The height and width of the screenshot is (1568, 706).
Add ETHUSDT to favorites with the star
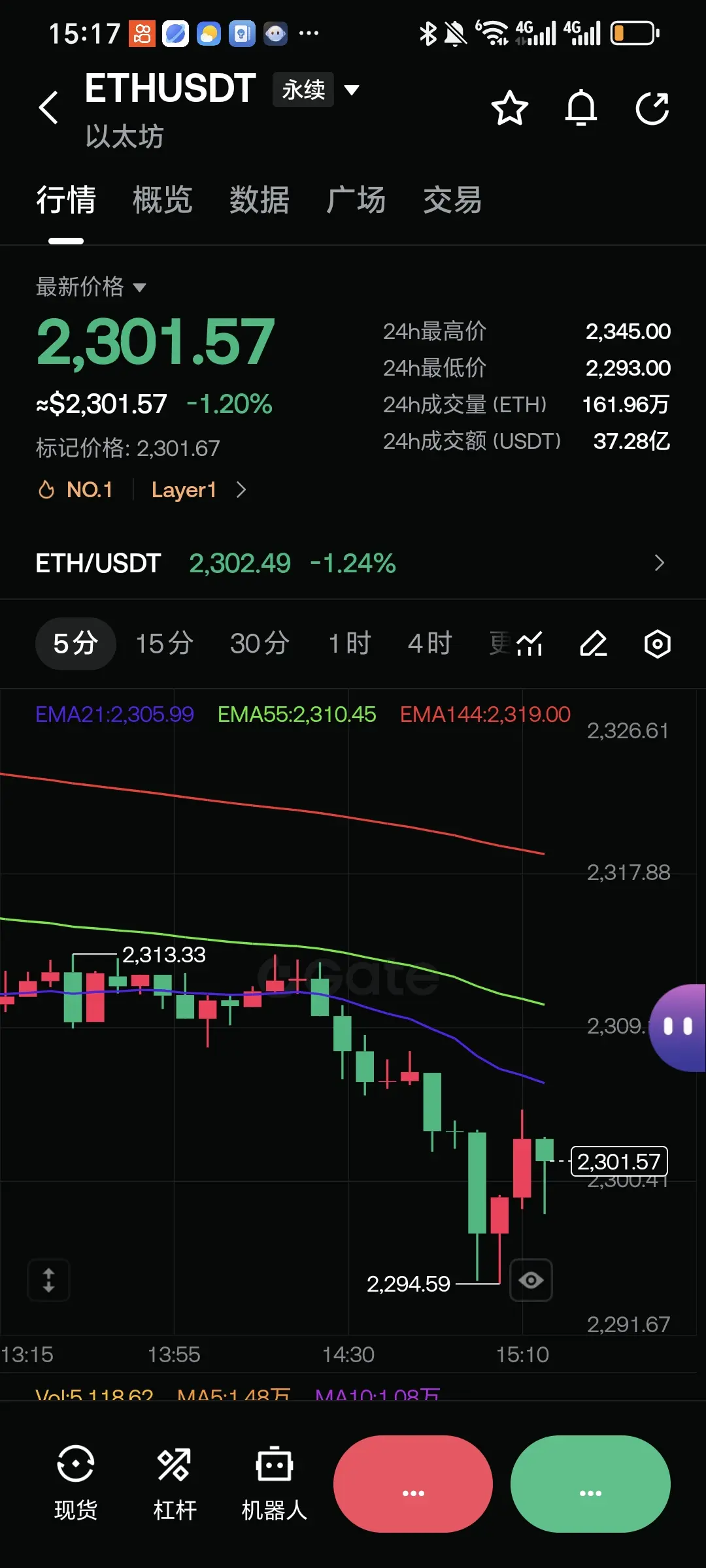coord(509,108)
